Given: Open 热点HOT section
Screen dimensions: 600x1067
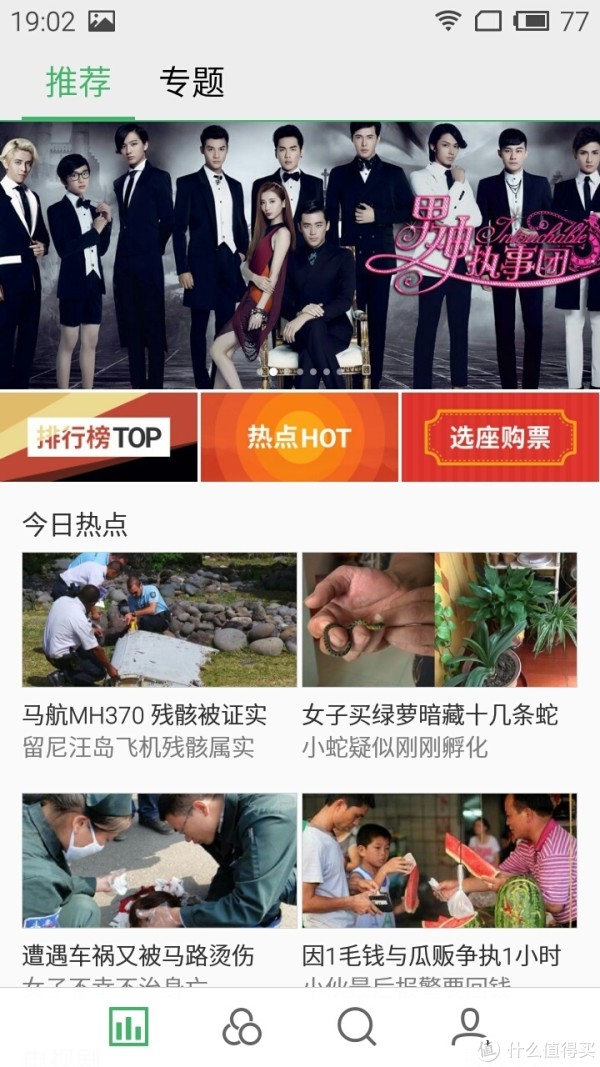Looking at the screenshot, I should point(299,437).
